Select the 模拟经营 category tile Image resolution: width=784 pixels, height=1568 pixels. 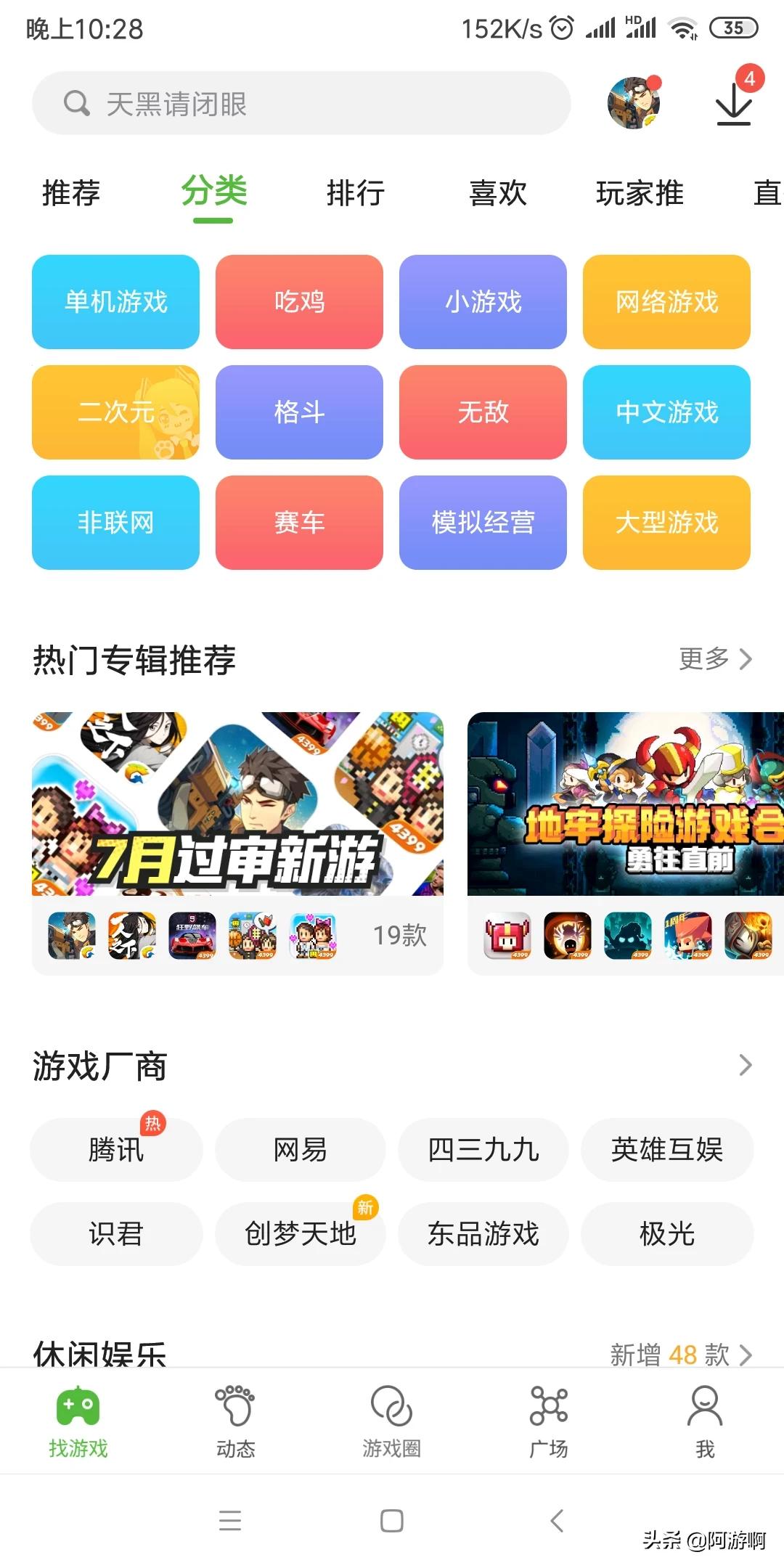point(483,522)
